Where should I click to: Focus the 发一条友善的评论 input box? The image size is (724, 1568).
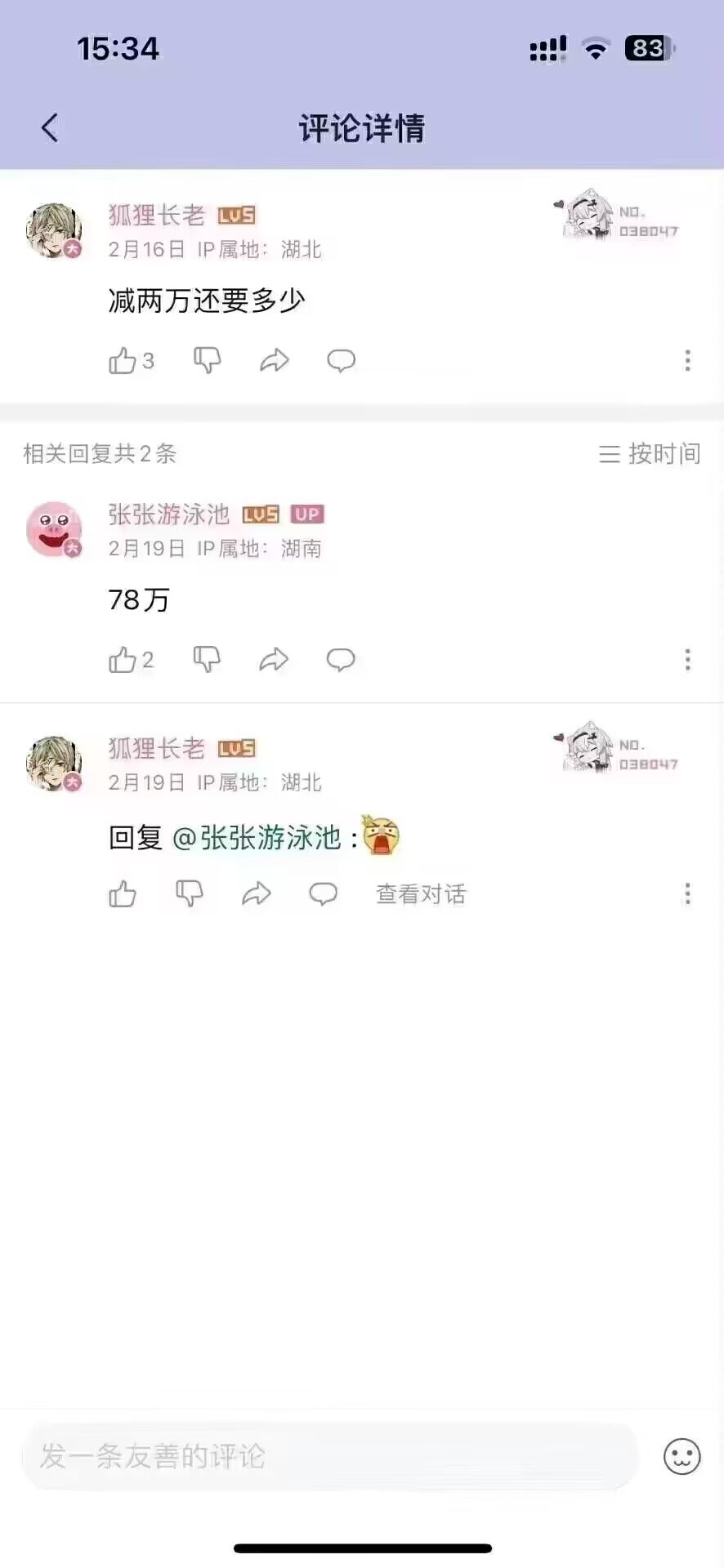tap(327, 1456)
